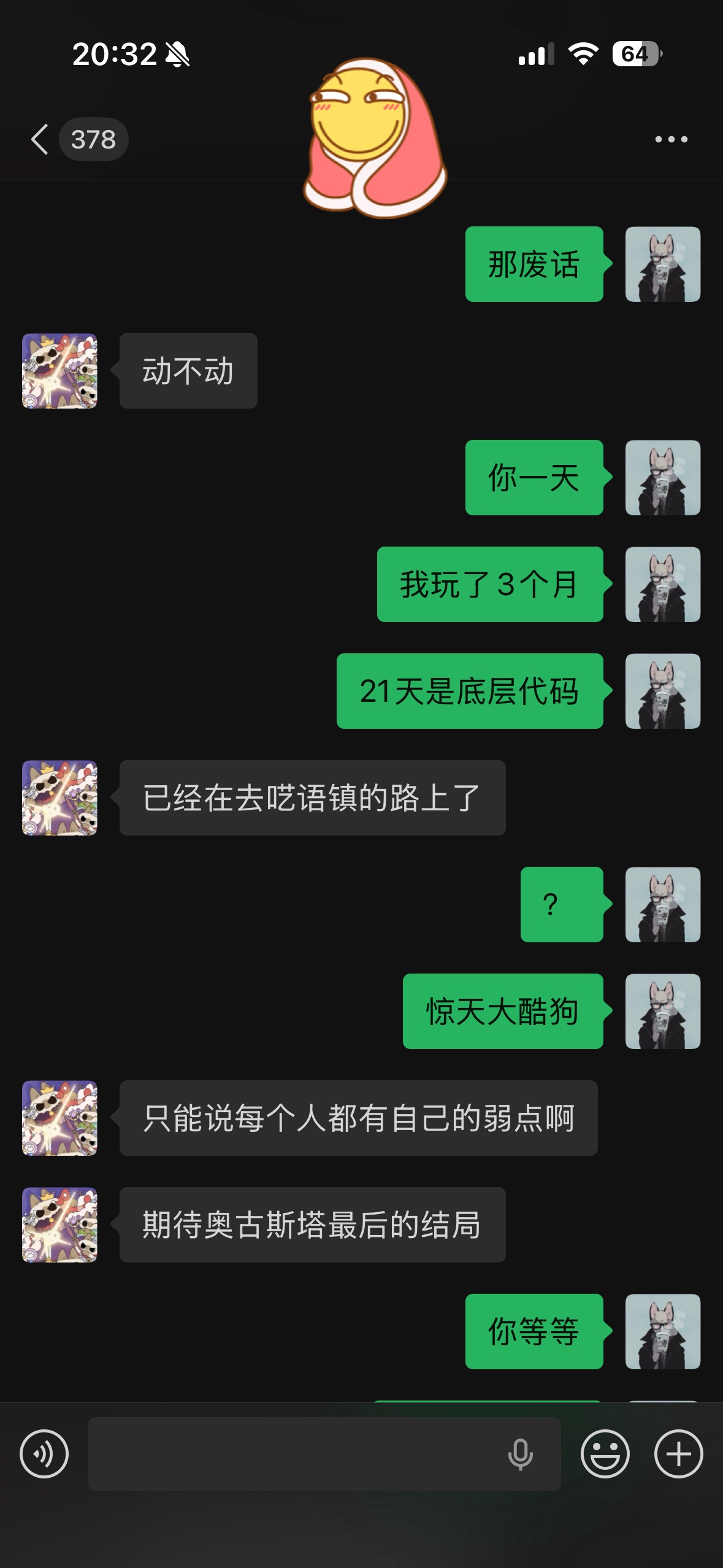Open the profile of the sender of 动不动

tap(59, 371)
